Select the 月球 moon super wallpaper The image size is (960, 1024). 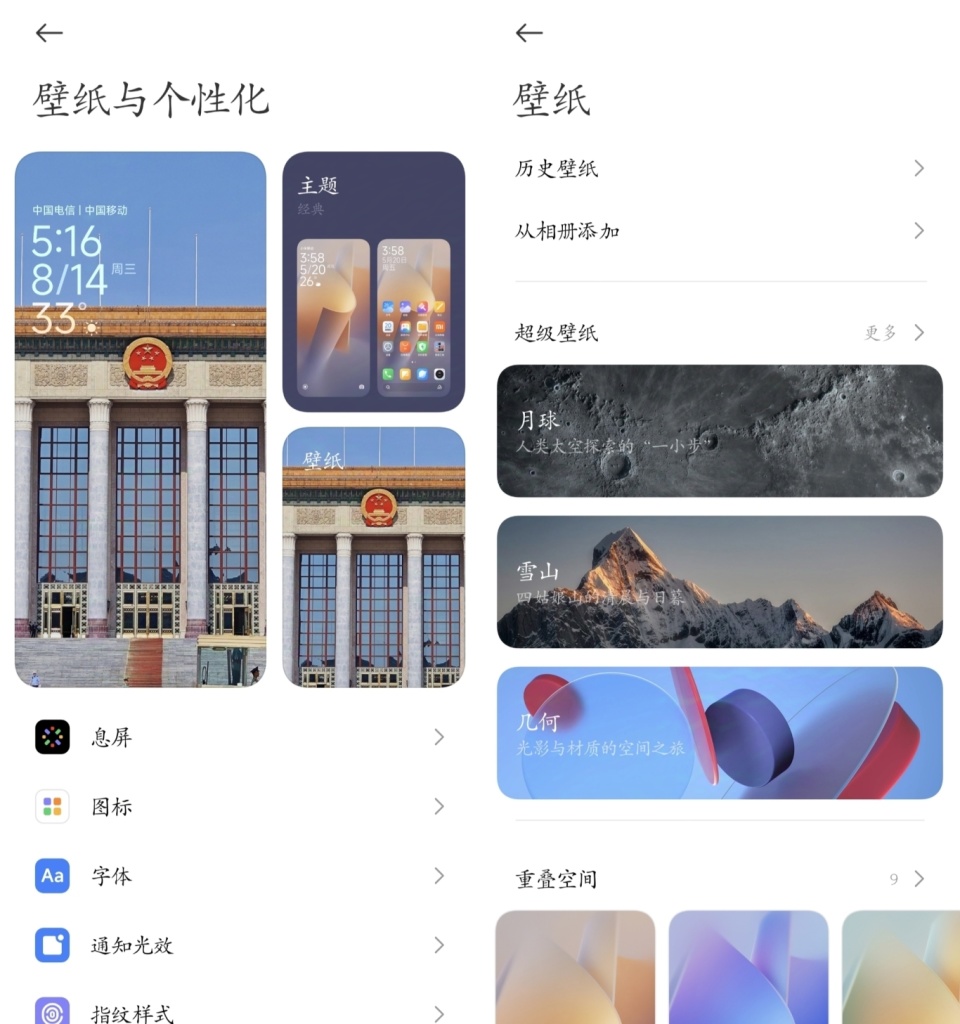[720, 431]
